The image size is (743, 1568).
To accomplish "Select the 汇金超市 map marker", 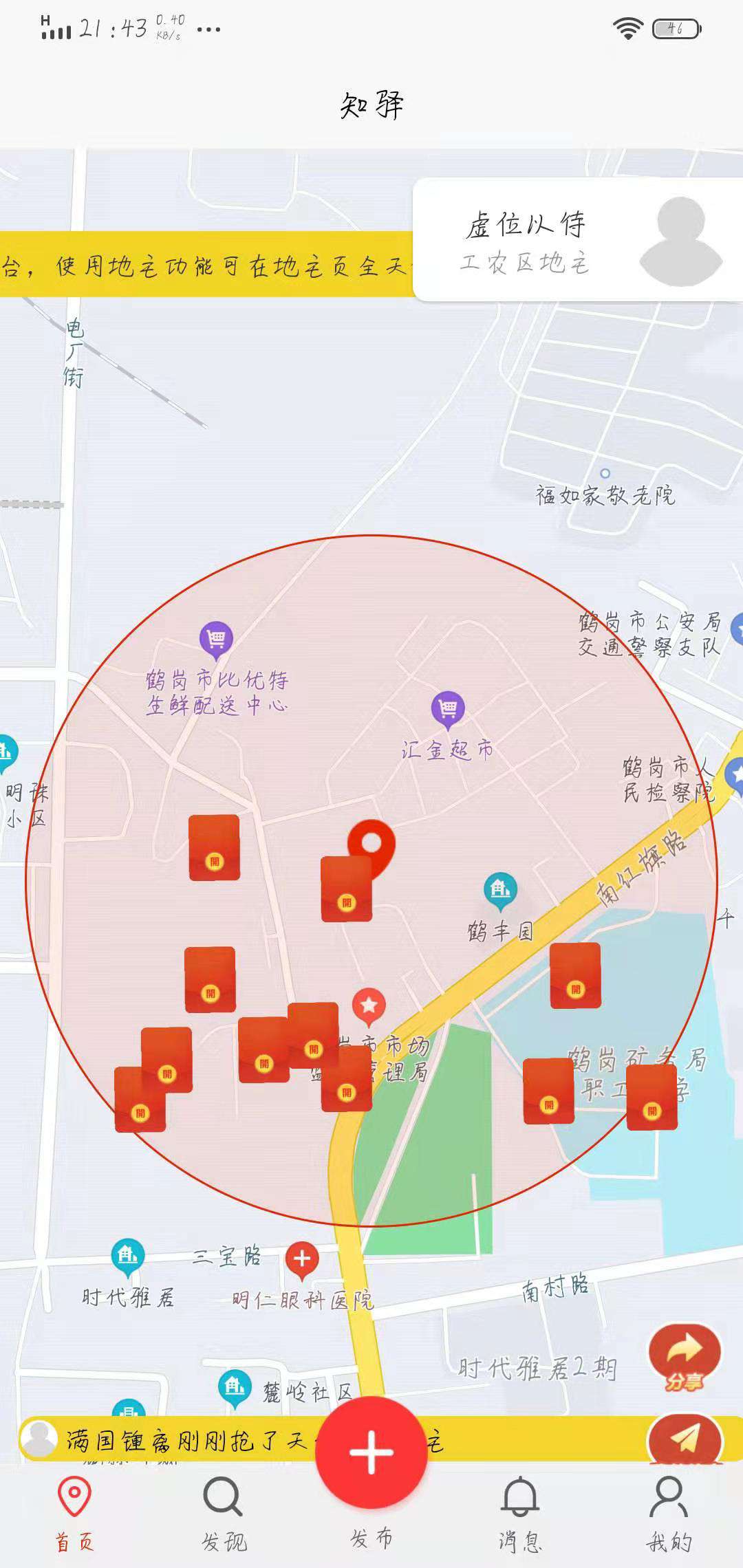I will 448,710.
